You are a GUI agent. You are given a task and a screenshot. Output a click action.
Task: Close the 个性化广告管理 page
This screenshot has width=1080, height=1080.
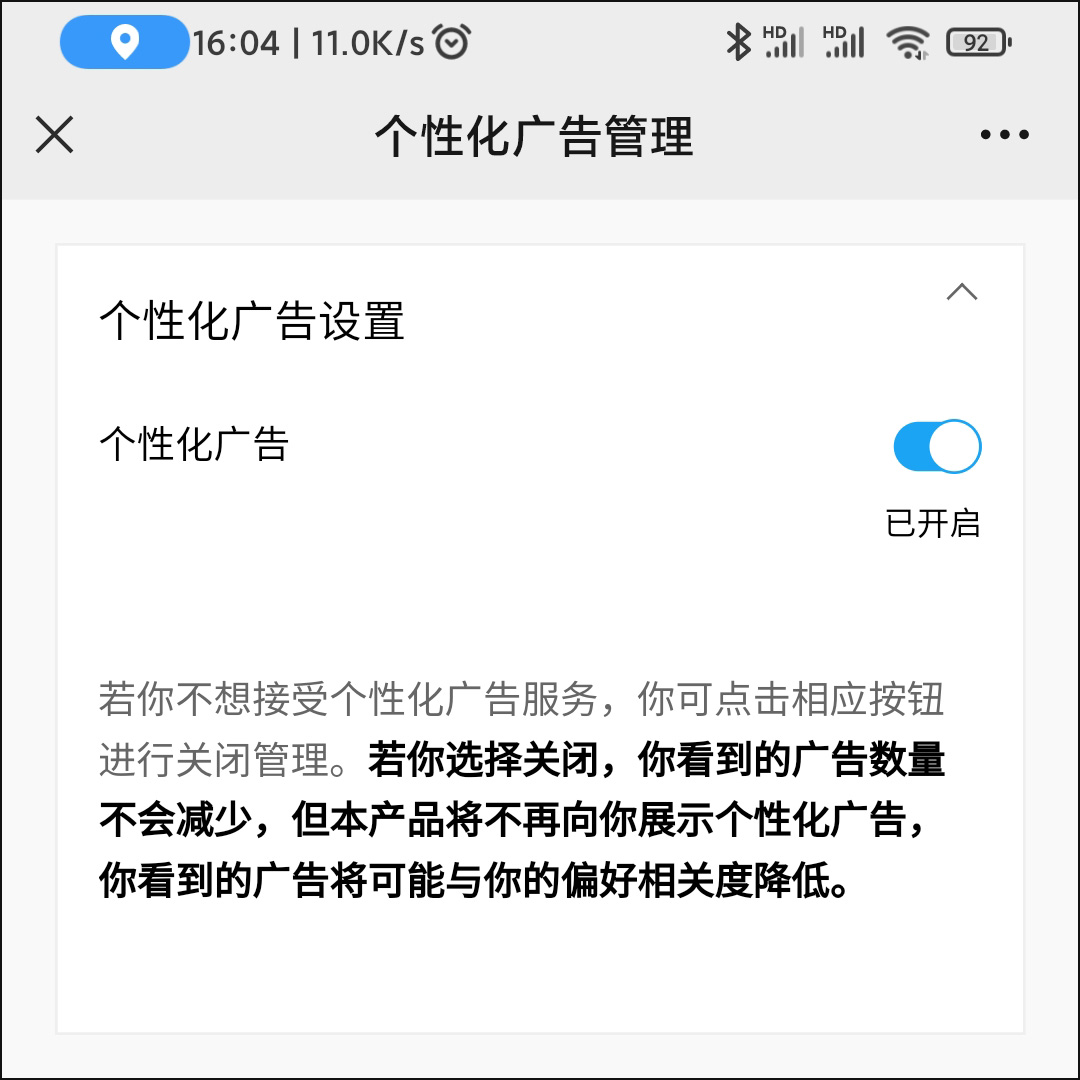tap(55, 134)
